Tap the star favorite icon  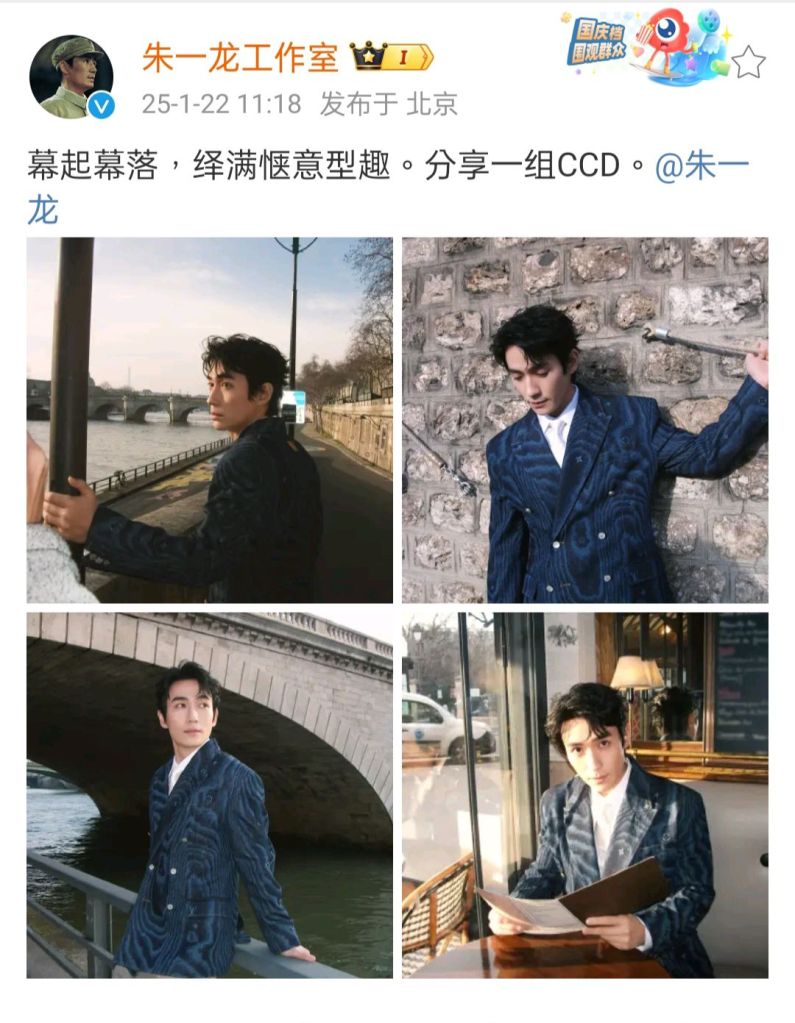point(747,63)
